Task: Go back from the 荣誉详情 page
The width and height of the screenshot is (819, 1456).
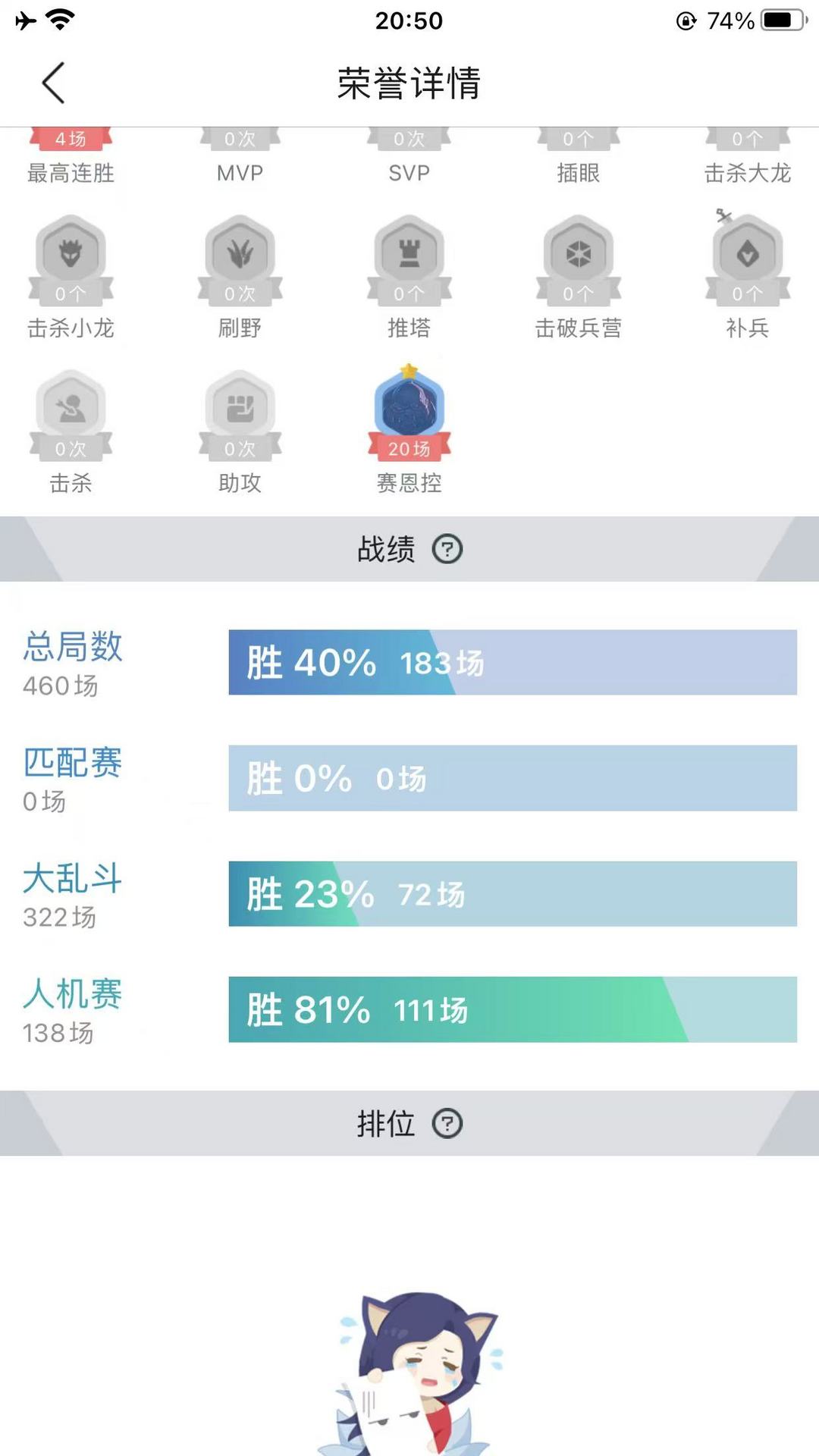Action: [x=53, y=83]
